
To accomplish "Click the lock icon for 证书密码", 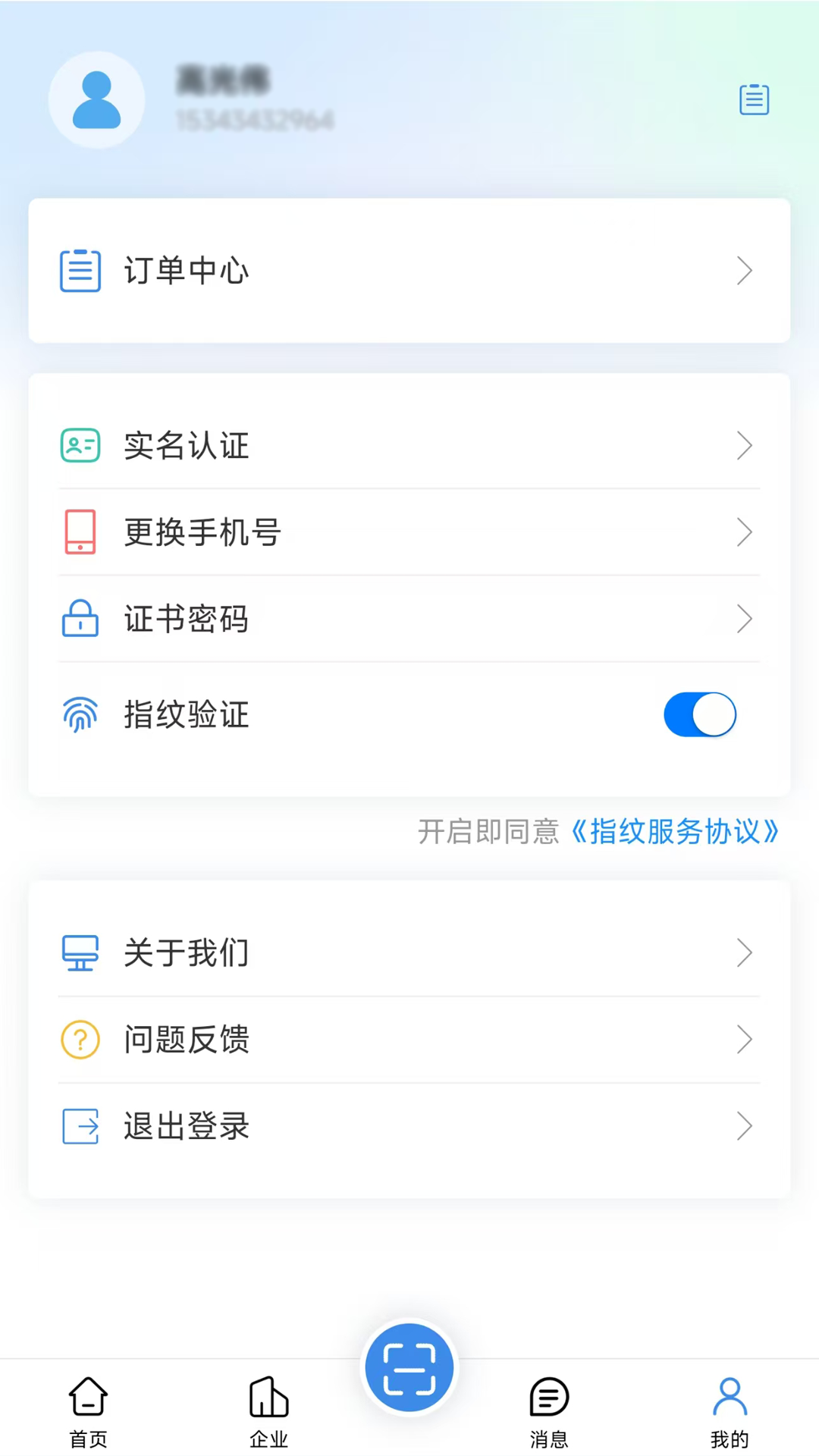I will pyautogui.click(x=80, y=619).
